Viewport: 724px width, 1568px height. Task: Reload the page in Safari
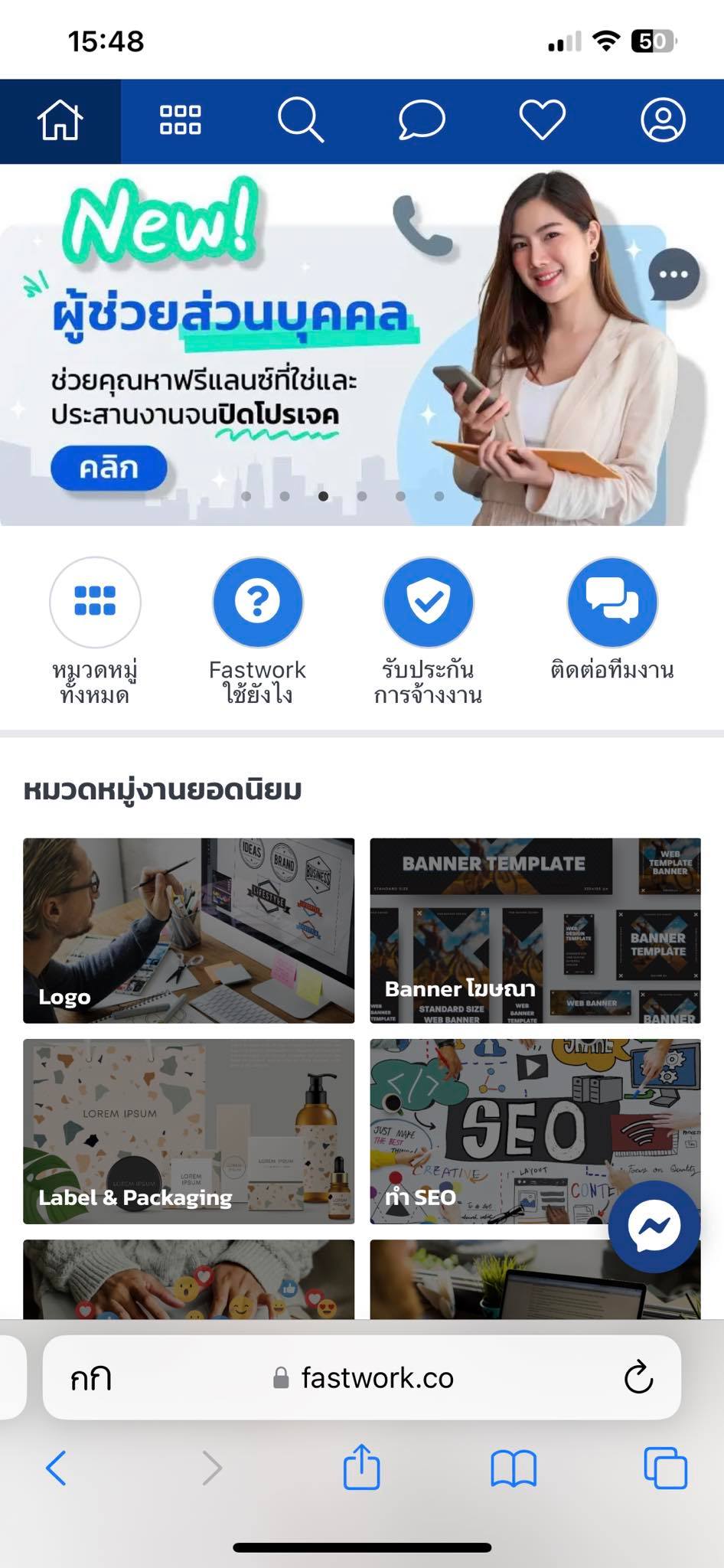tap(638, 1378)
